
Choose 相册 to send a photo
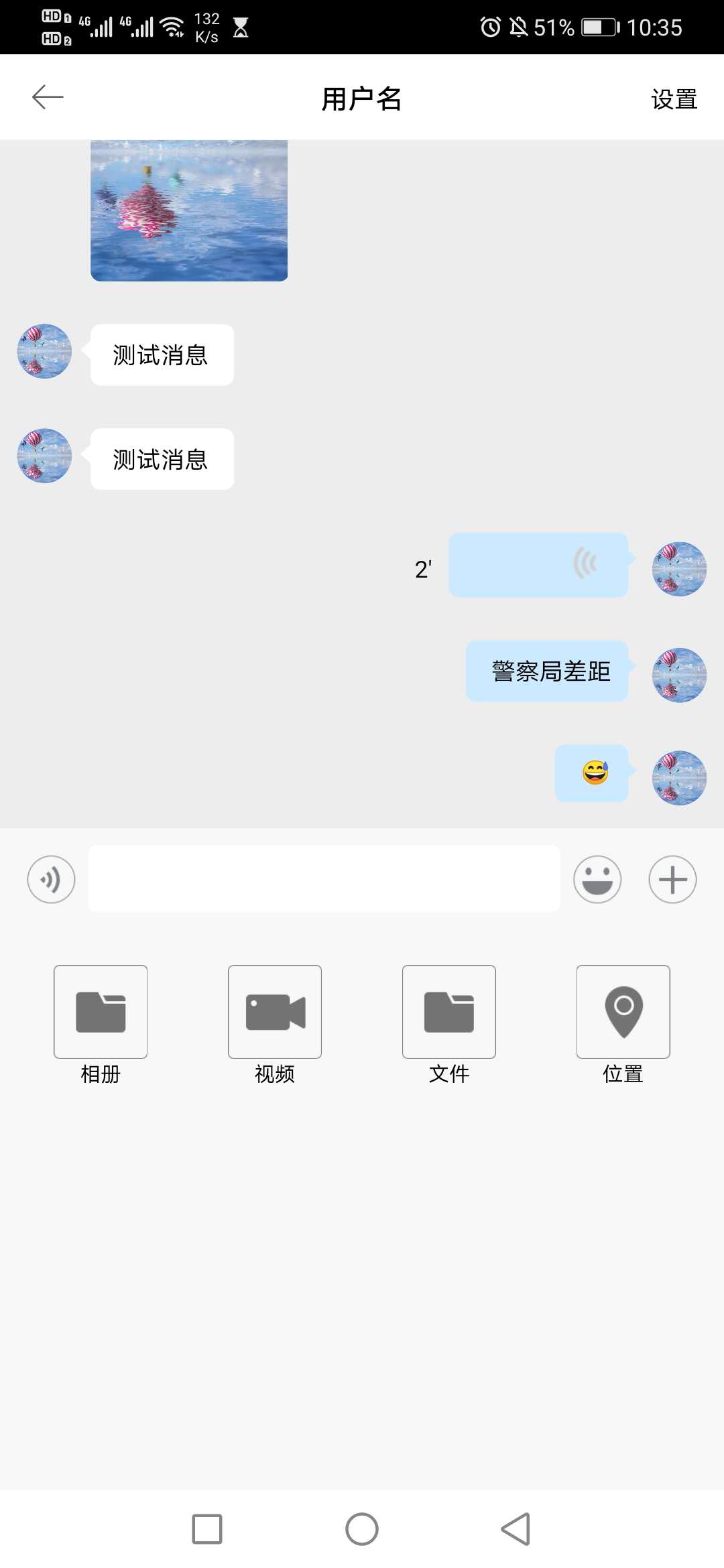(x=101, y=1012)
